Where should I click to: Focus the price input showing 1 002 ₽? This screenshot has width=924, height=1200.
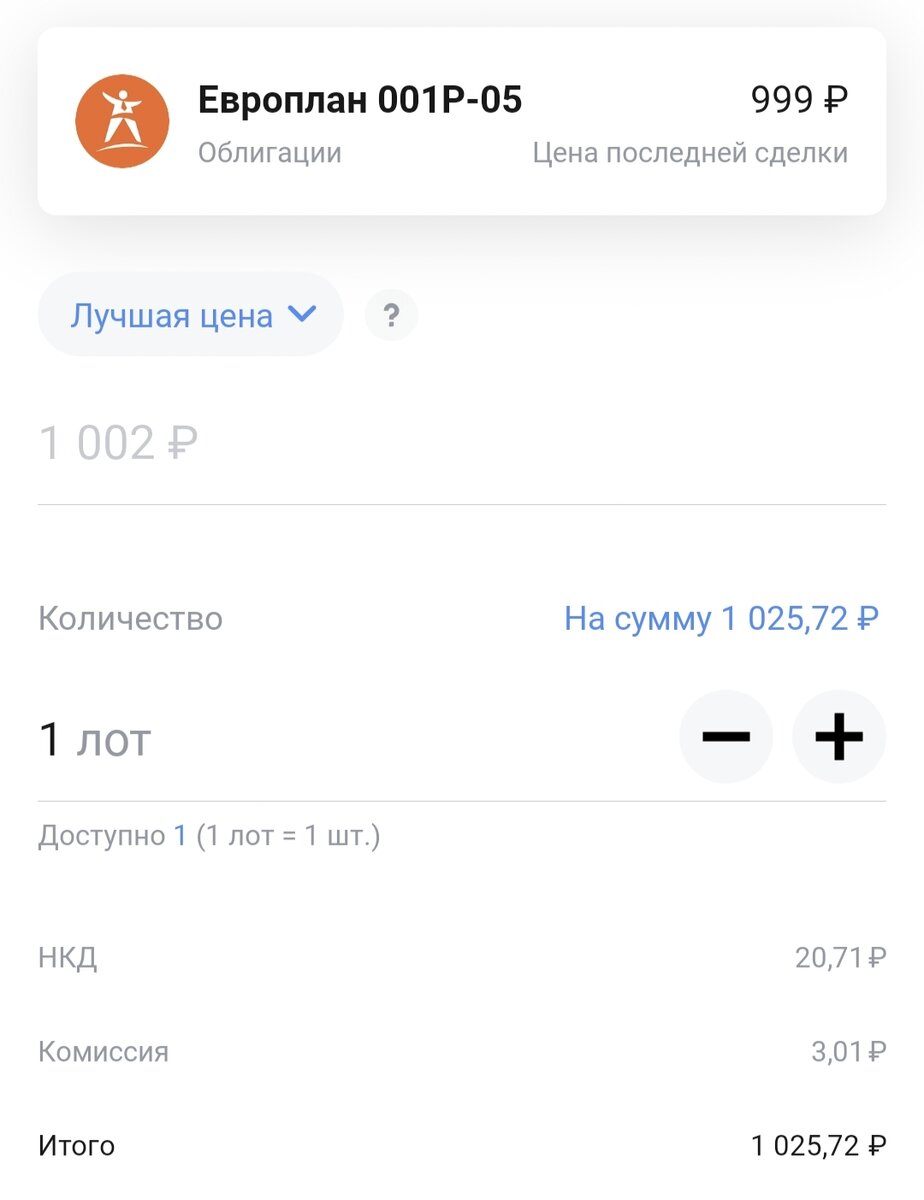[118, 440]
